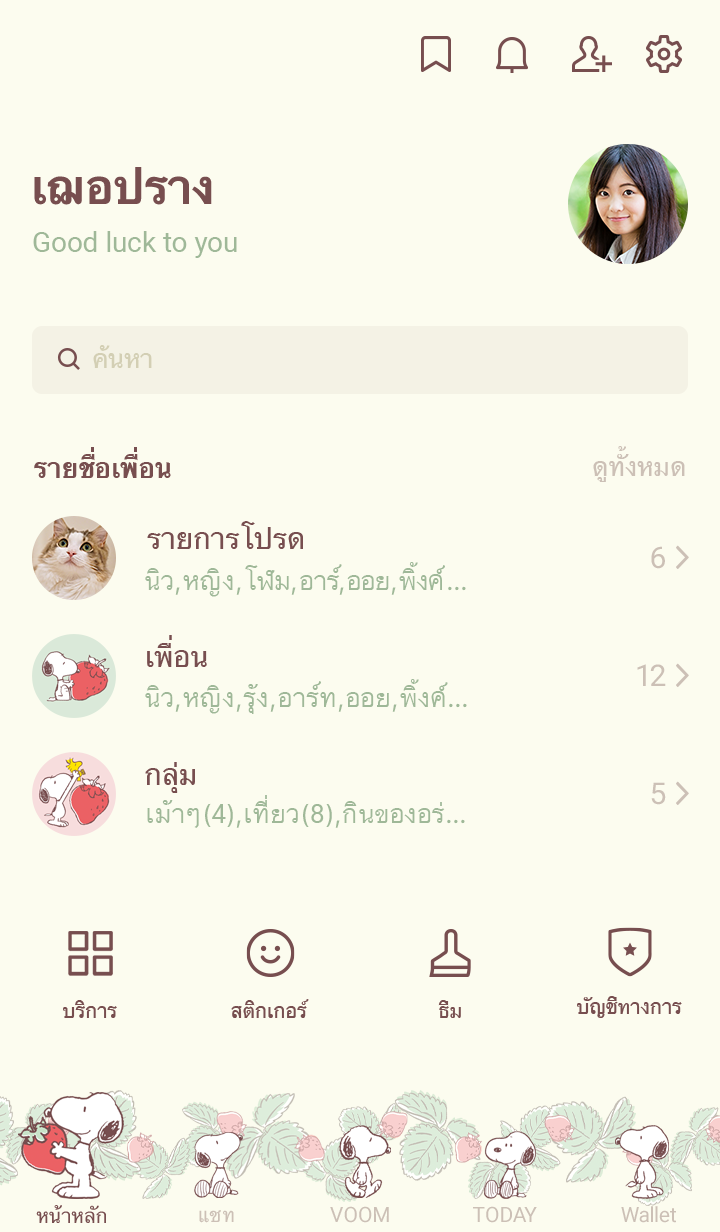This screenshot has width=720, height=1232.
Task: Open the profile photo of เฌอปราง
Action: 628,204
